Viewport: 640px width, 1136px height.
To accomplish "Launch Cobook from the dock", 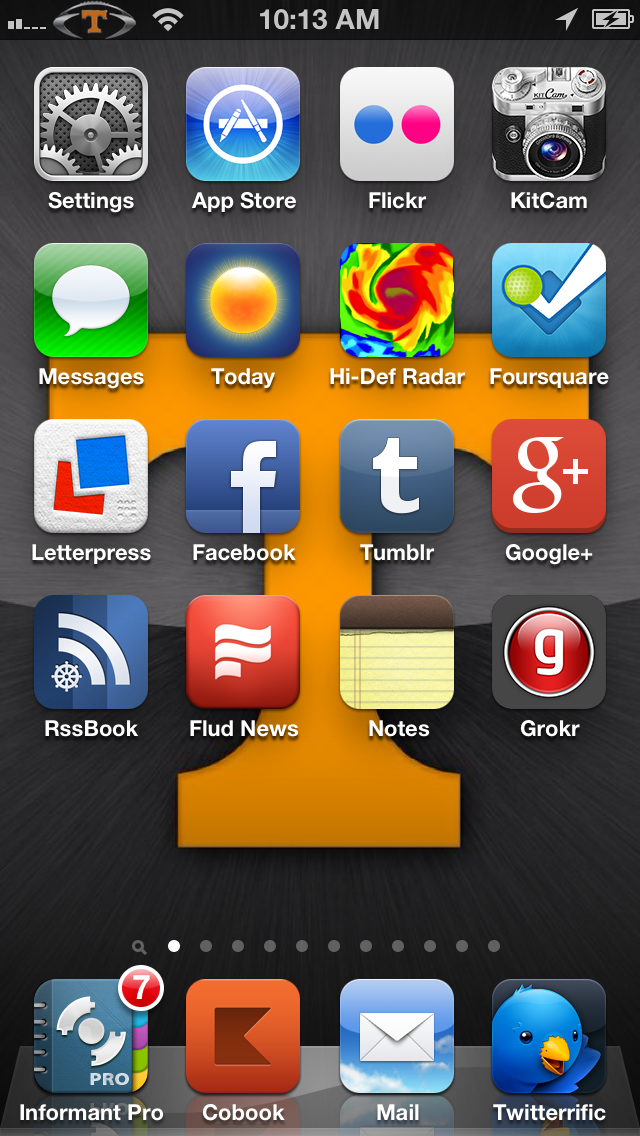I will pyautogui.click(x=243, y=1036).
